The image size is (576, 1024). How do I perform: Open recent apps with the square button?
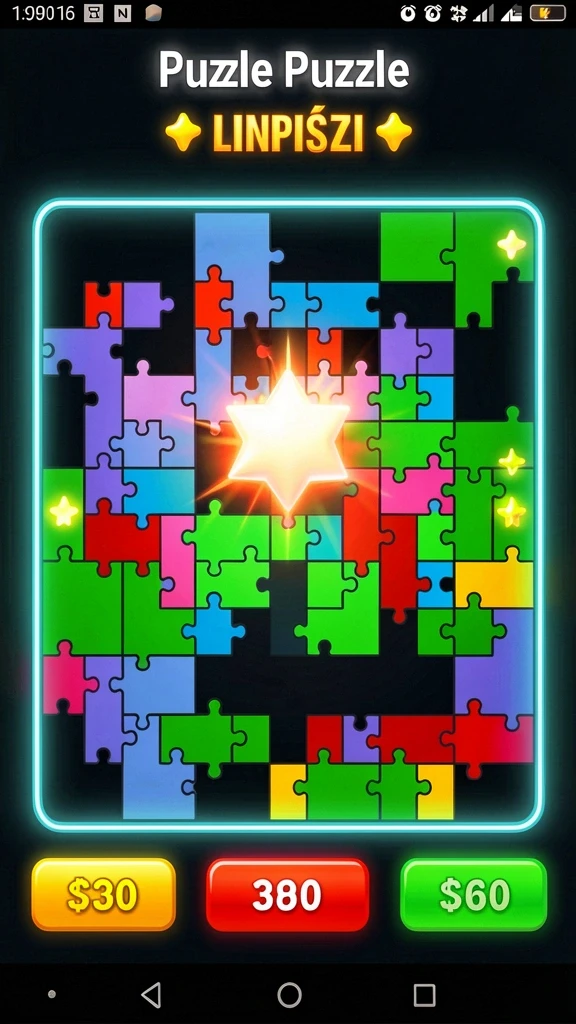[424, 995]
